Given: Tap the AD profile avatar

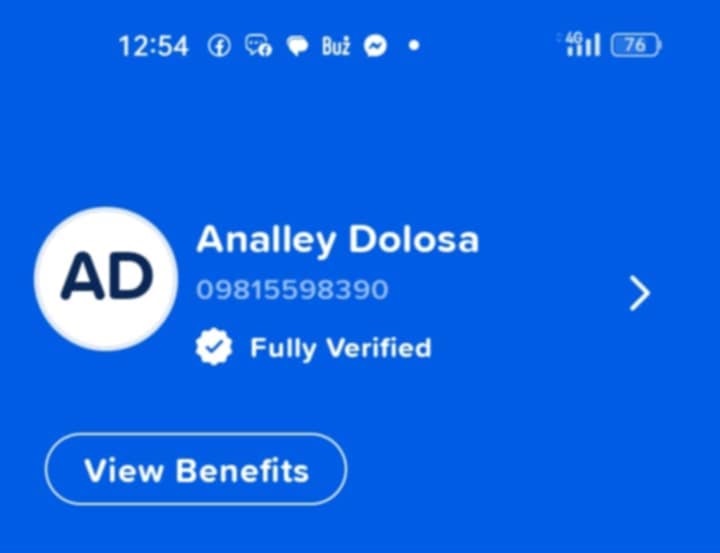Looking at the screenshot, I should (107, 280).
